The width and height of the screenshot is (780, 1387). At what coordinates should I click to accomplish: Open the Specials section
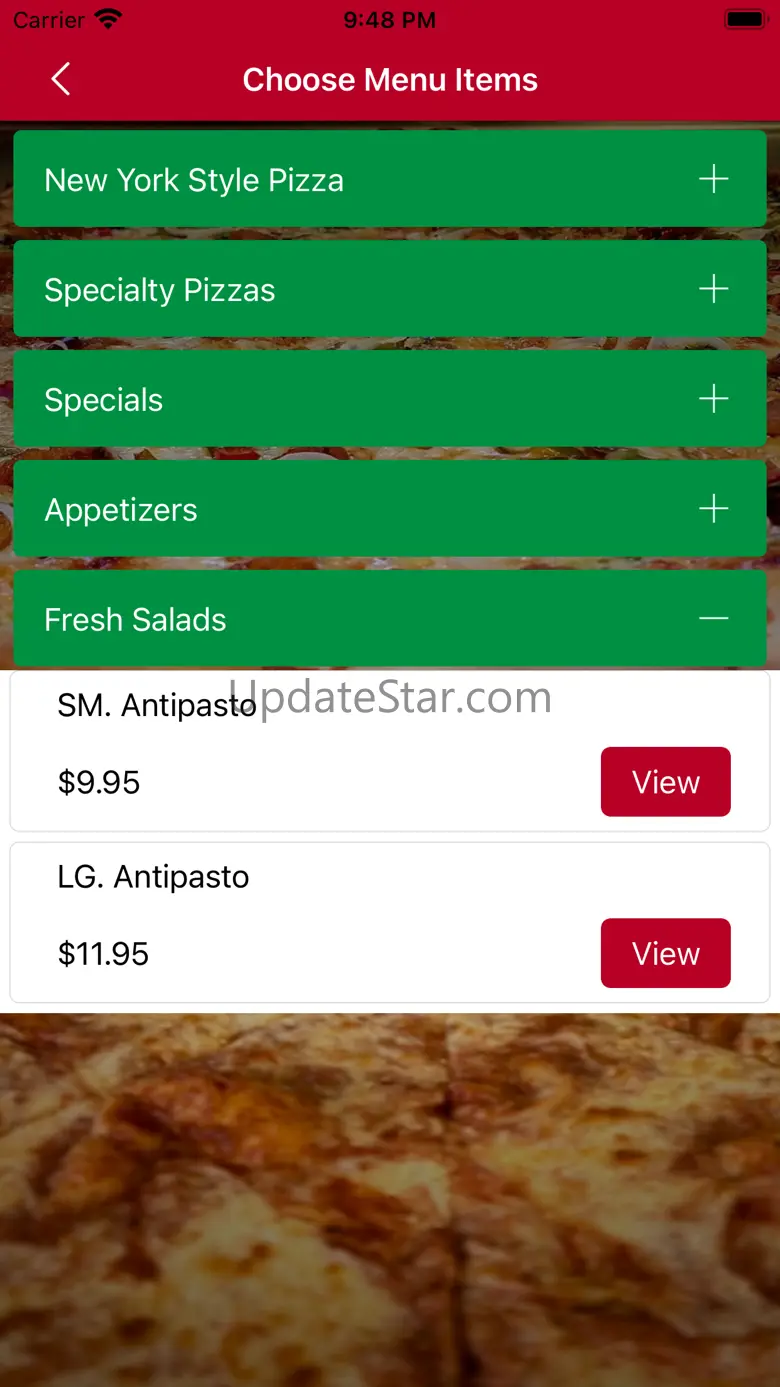click(712, 400)
